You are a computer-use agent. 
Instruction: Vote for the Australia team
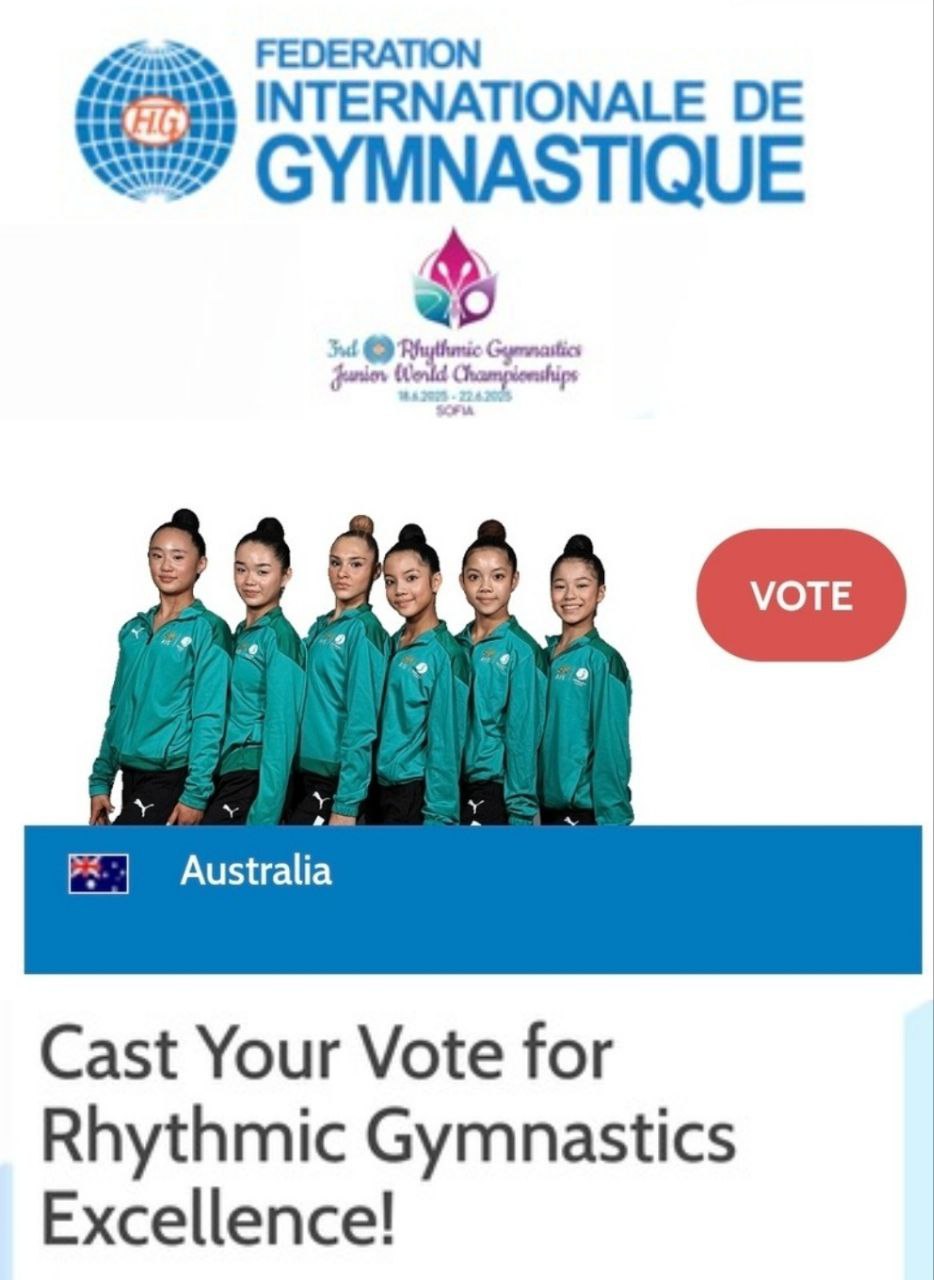(801, 596)
